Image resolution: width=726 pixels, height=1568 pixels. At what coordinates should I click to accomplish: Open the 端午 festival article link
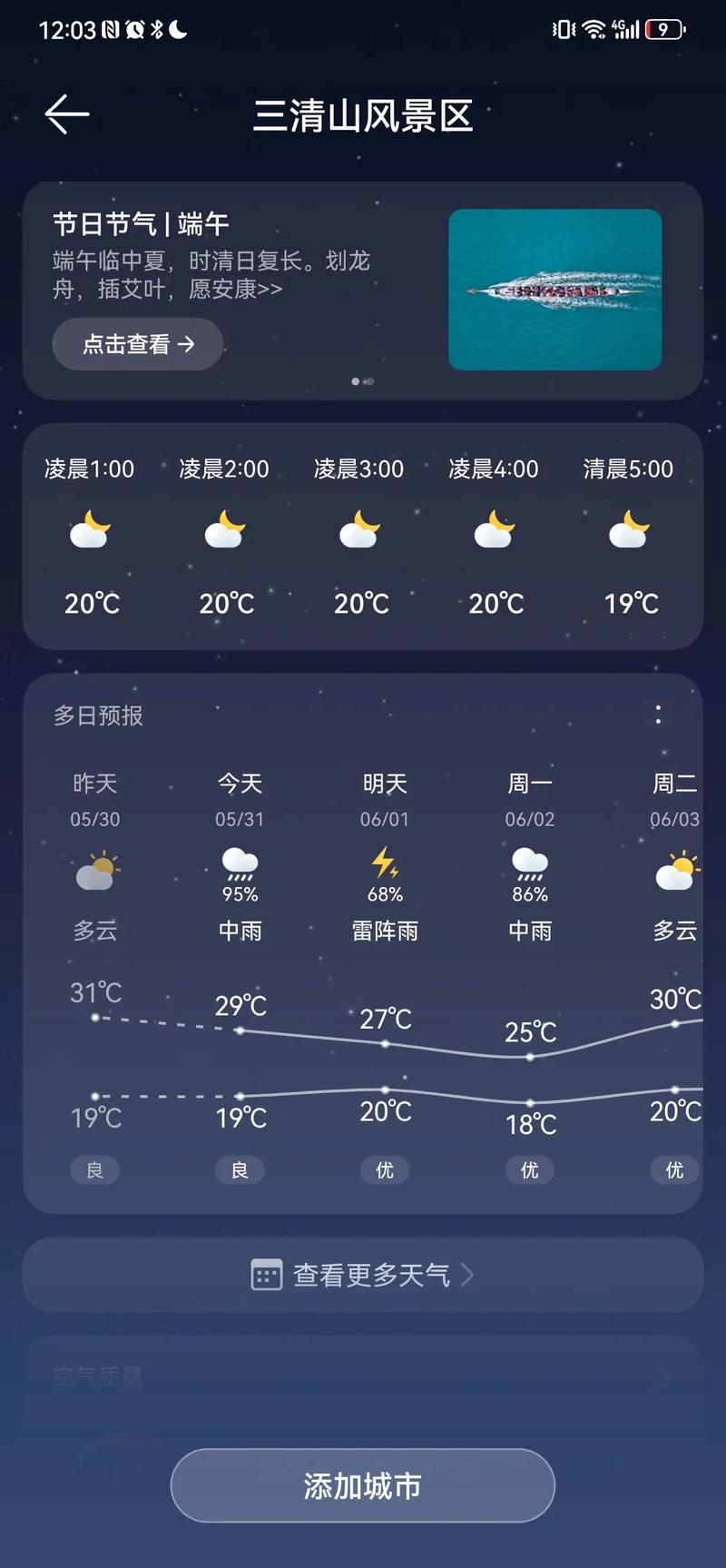136,344
